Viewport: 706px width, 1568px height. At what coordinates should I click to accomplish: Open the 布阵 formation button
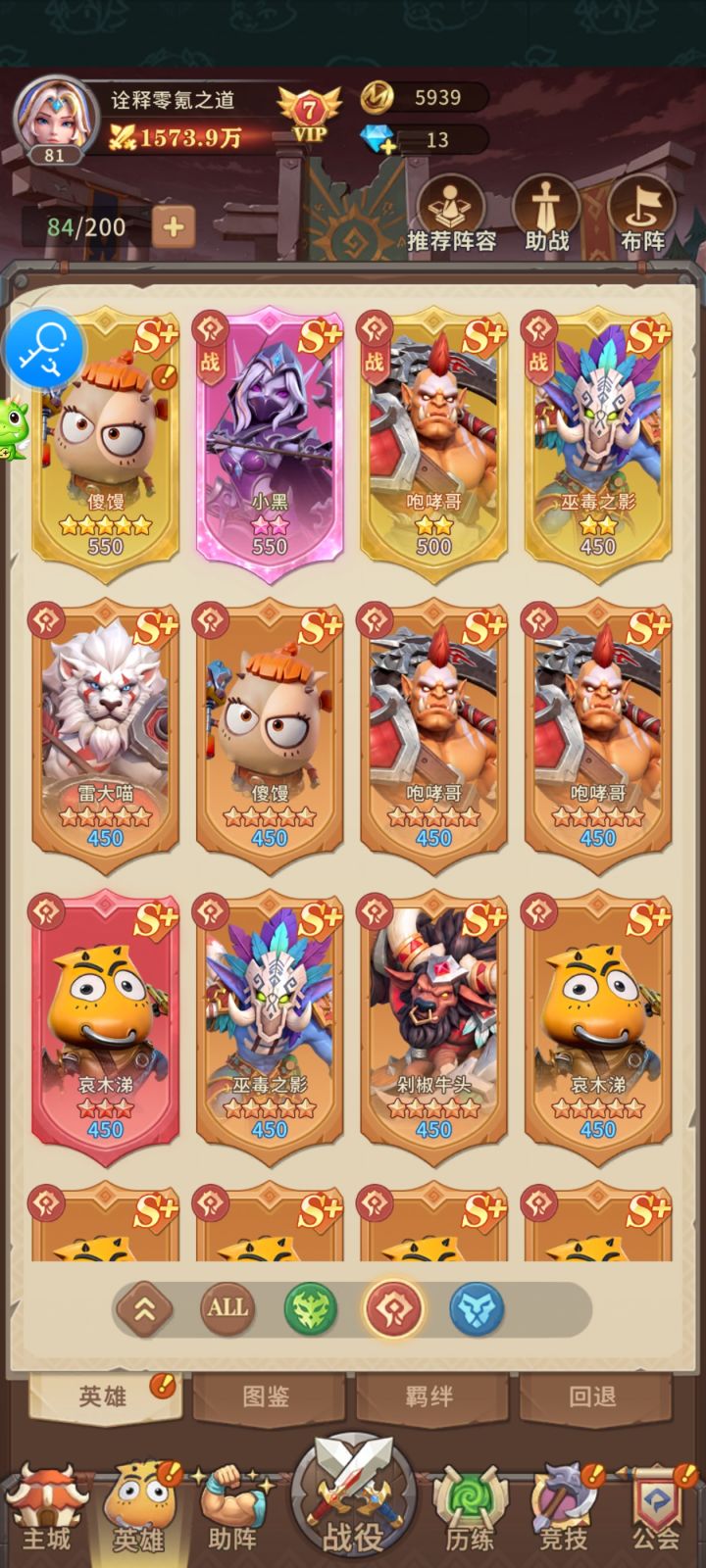(642, 216)
